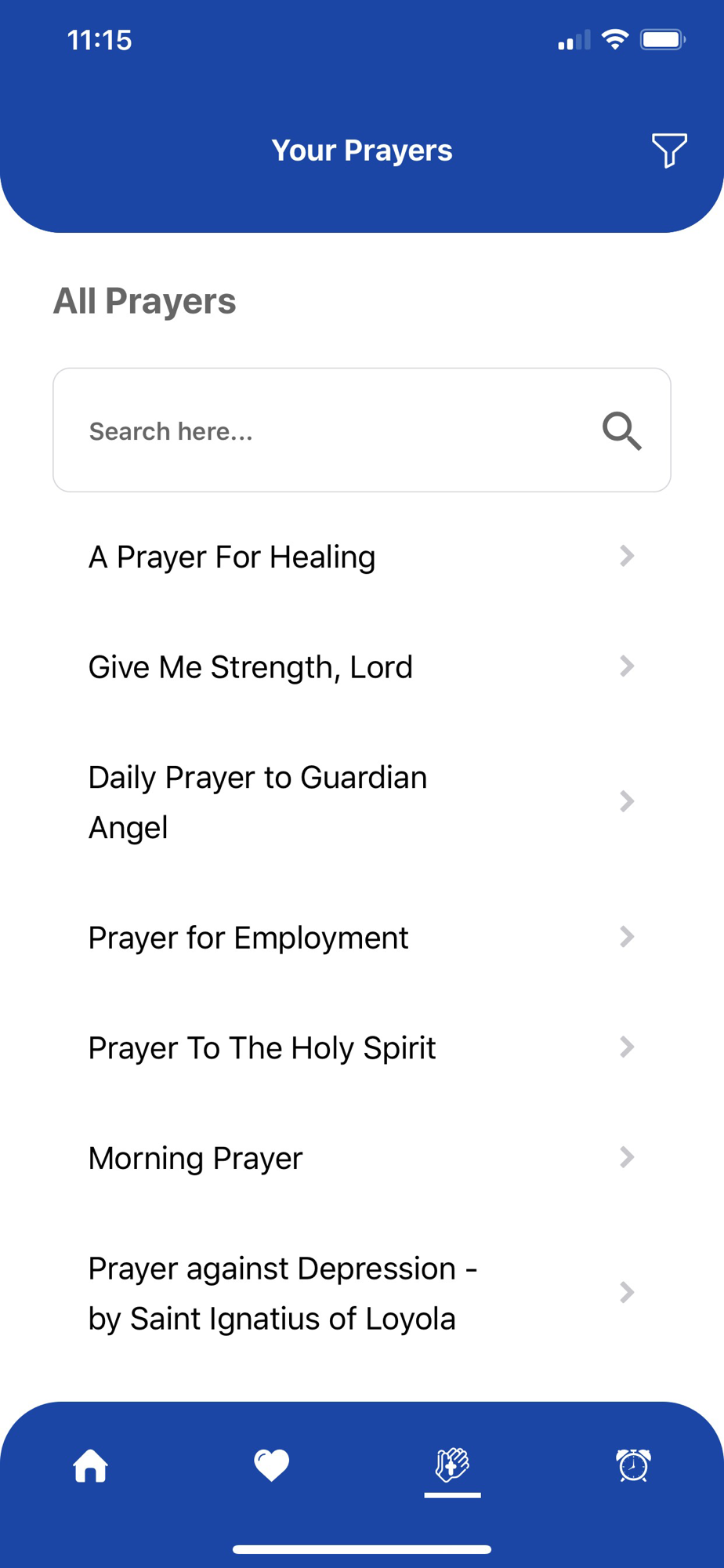Select Daily Prayer to Guardian Angel

[x=360, y=802]
